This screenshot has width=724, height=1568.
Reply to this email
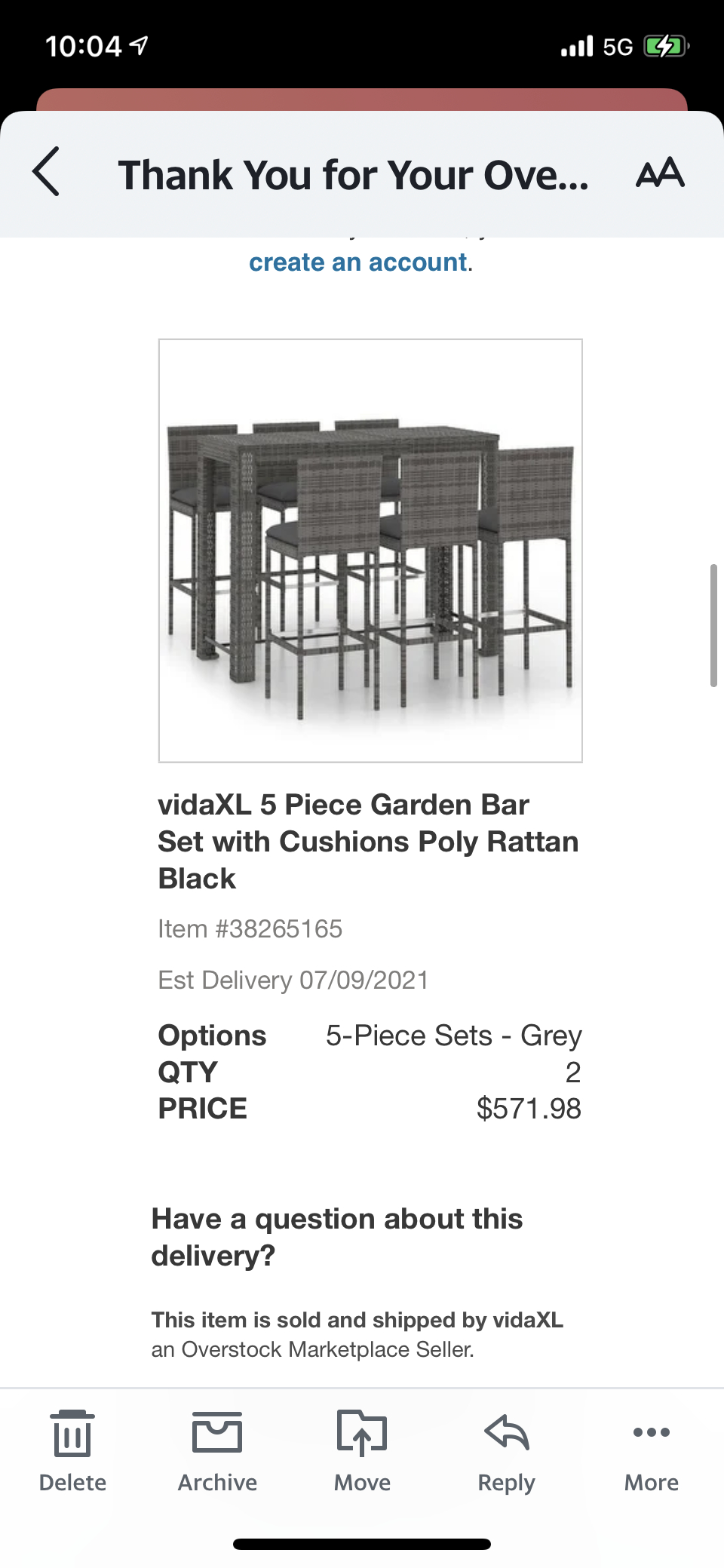tap(506, 1450)
